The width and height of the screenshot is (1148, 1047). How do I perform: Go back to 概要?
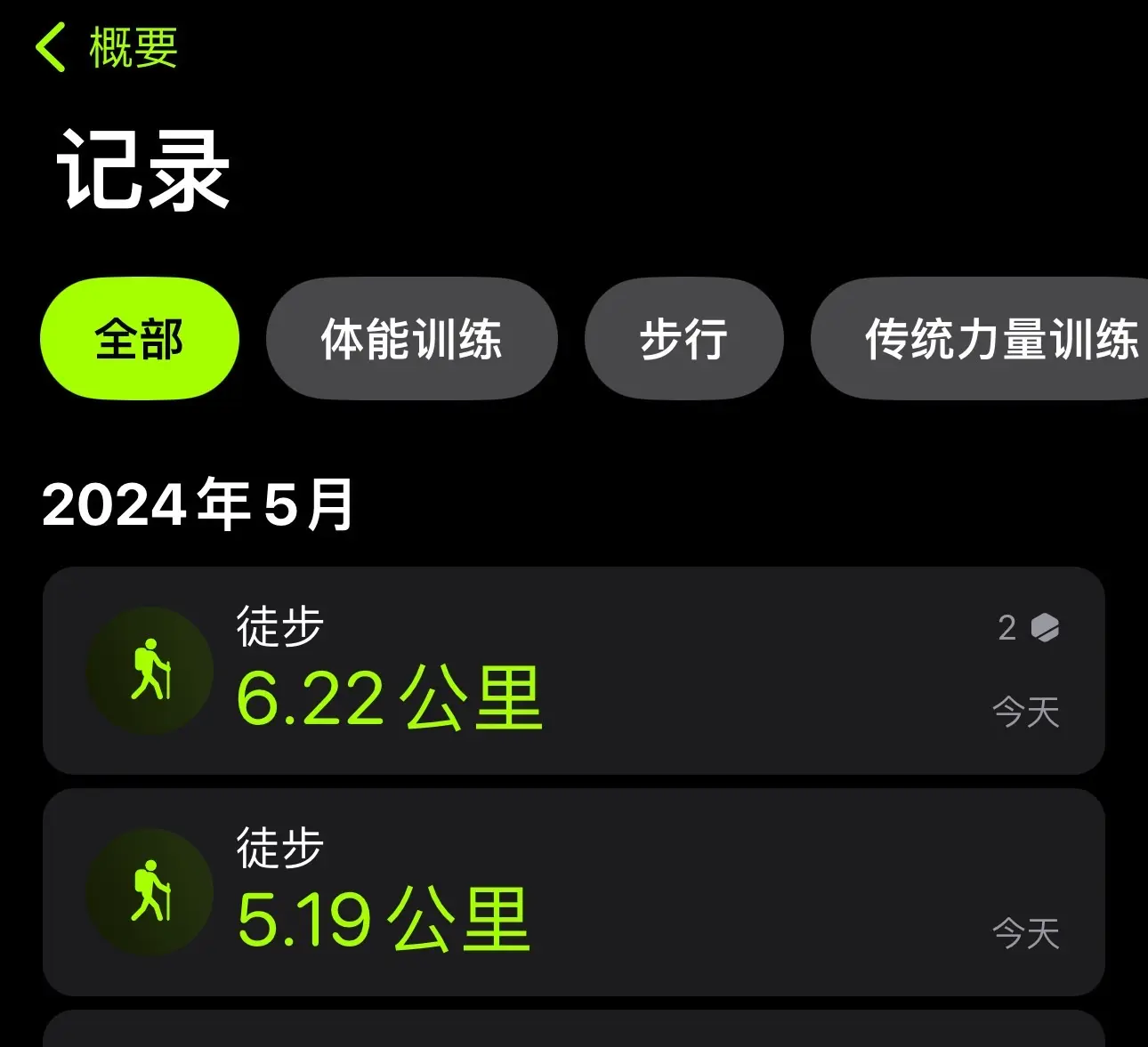[107, 48]
